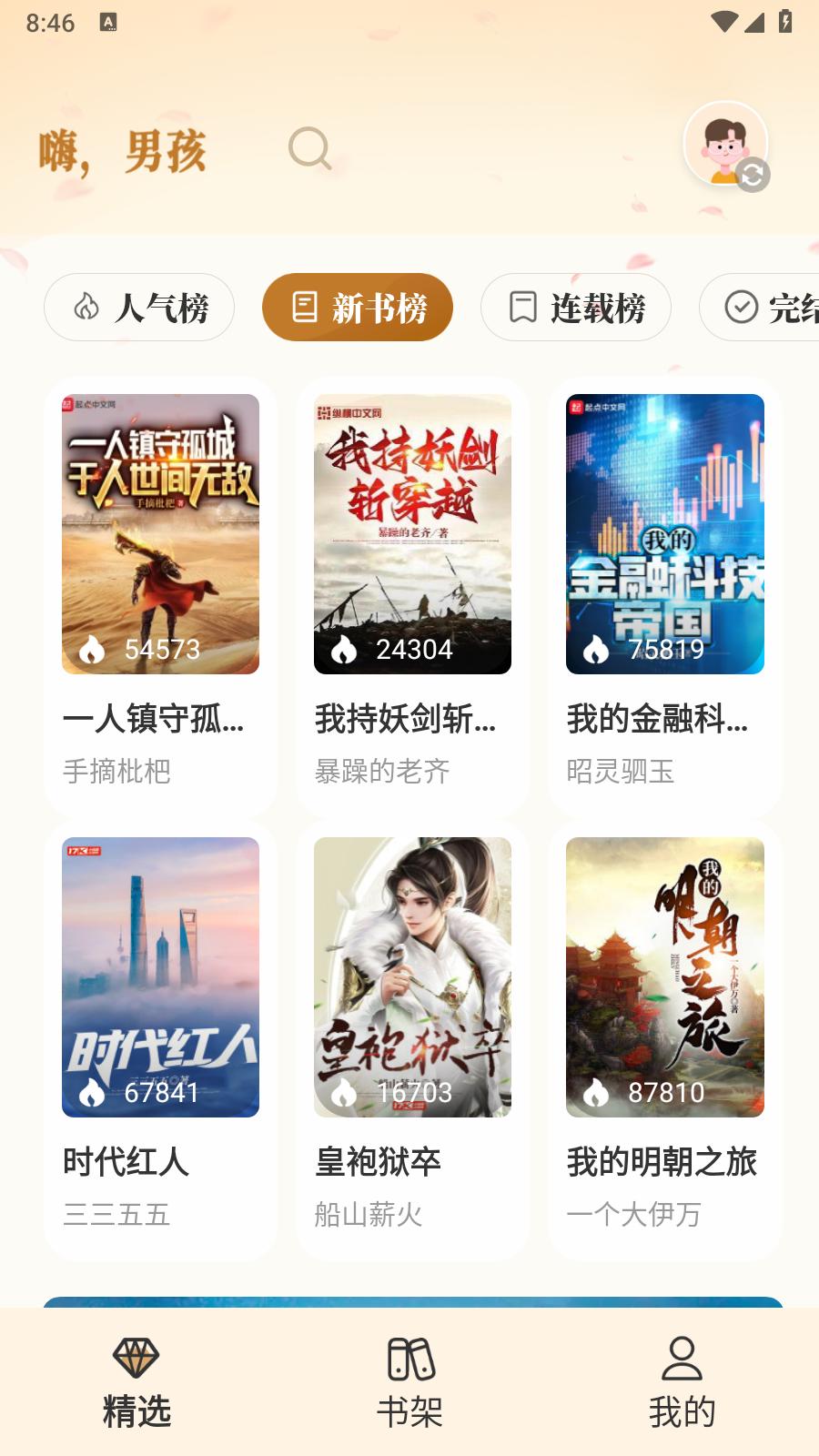Tap the bookshelf 书架 icon

pyautogui.click(x=409, y=1360)
